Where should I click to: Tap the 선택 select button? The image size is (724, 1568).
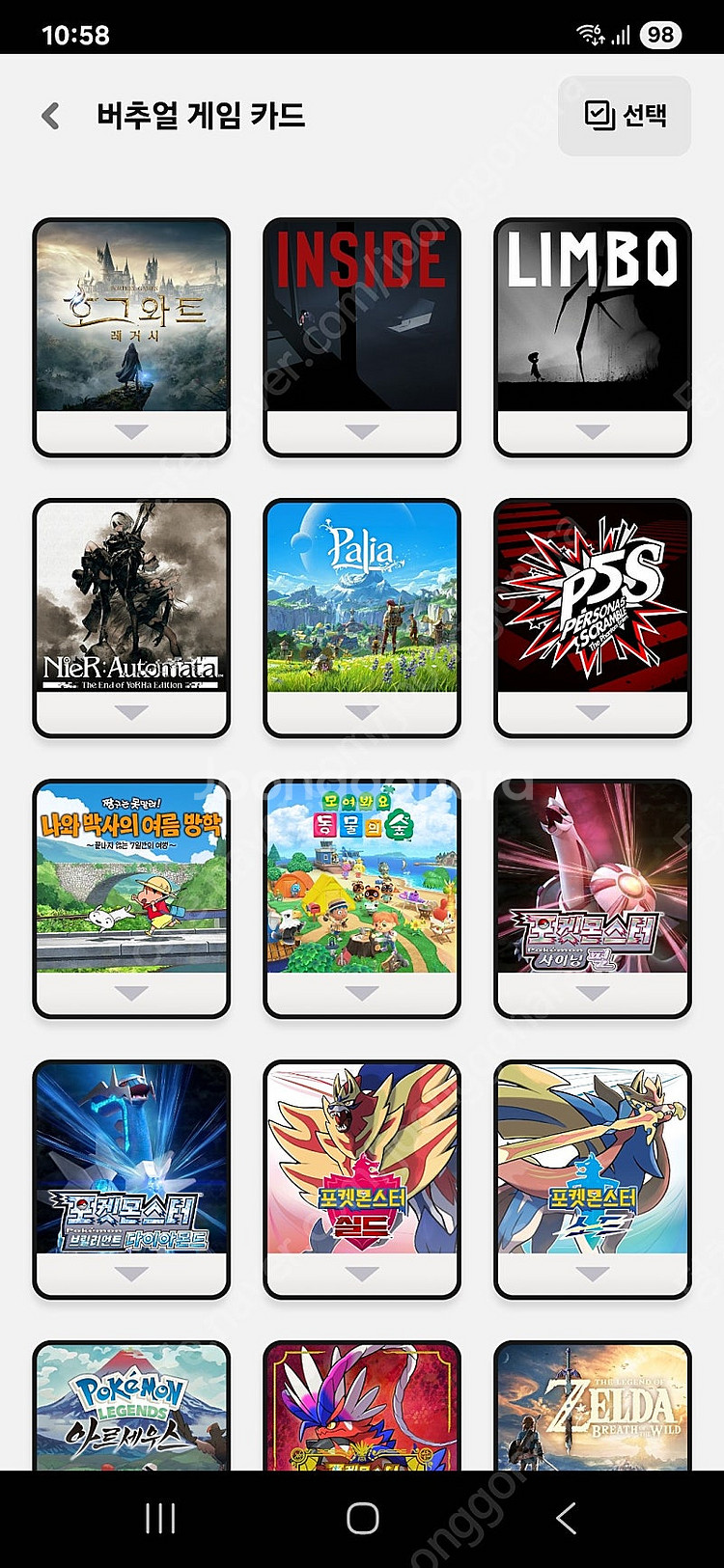click(625, 116)
